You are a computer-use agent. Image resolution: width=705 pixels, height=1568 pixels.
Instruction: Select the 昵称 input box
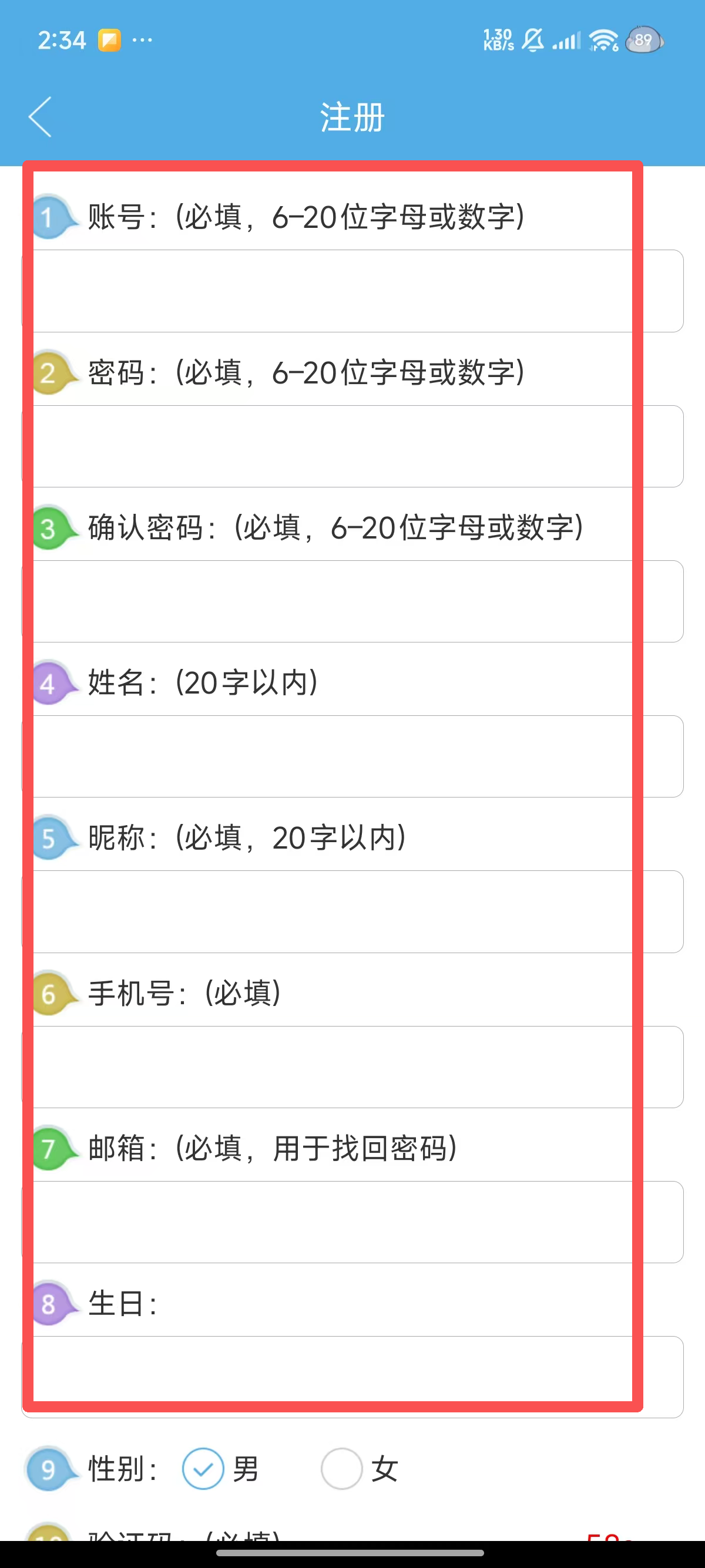pos(352,912)
